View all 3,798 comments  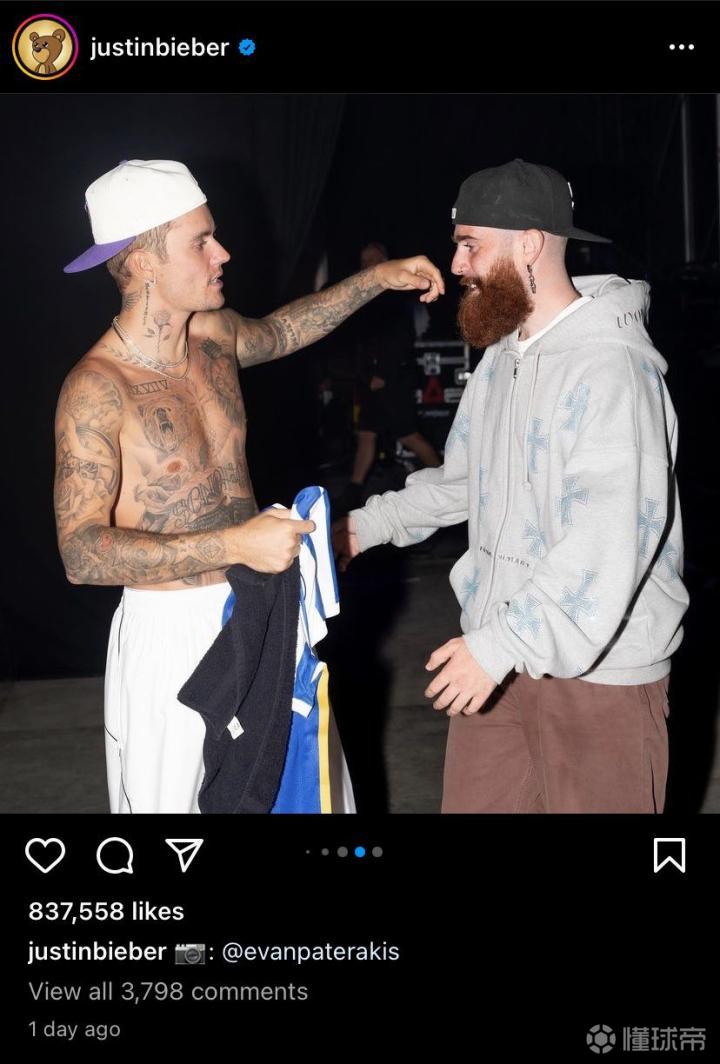point(168,991)
